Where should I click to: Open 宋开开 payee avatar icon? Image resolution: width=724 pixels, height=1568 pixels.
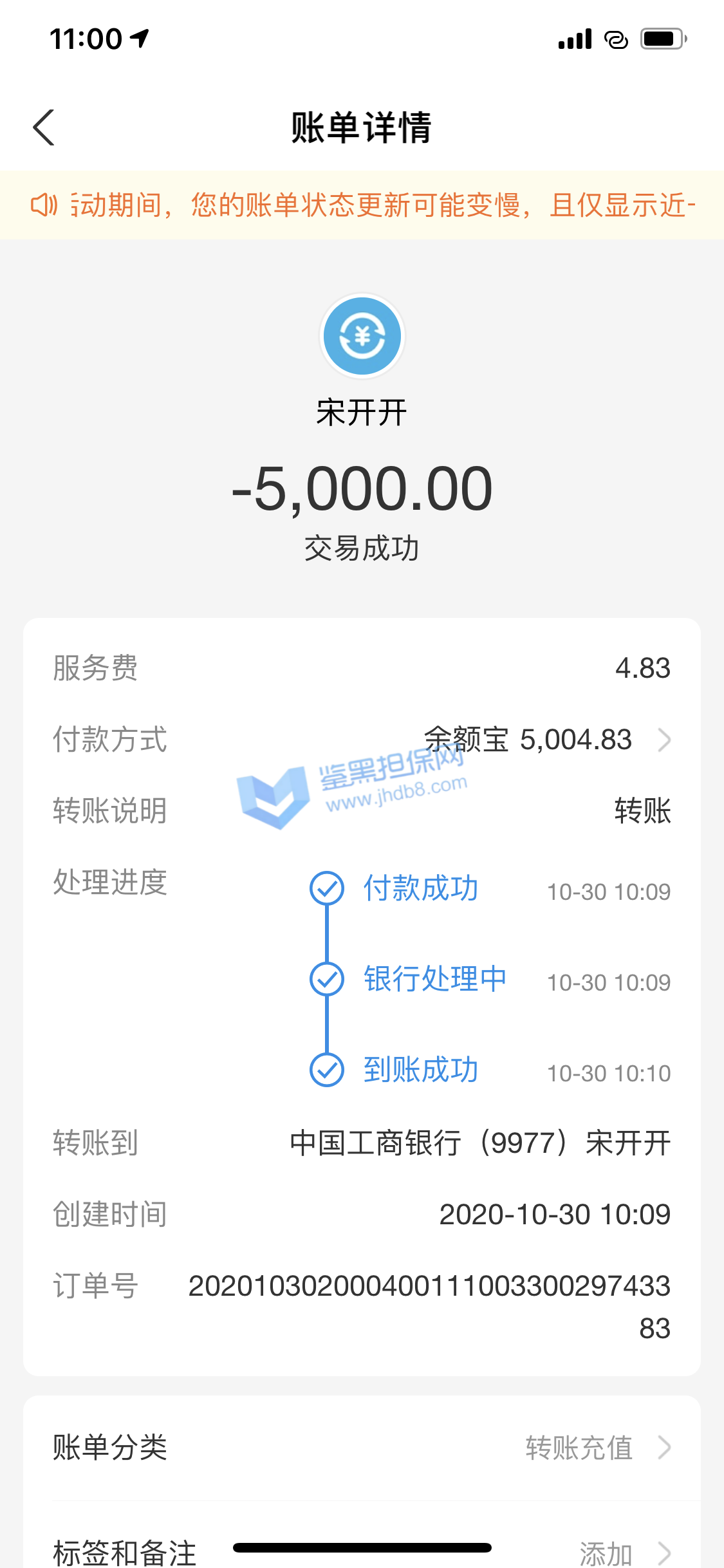coord(362,336)
